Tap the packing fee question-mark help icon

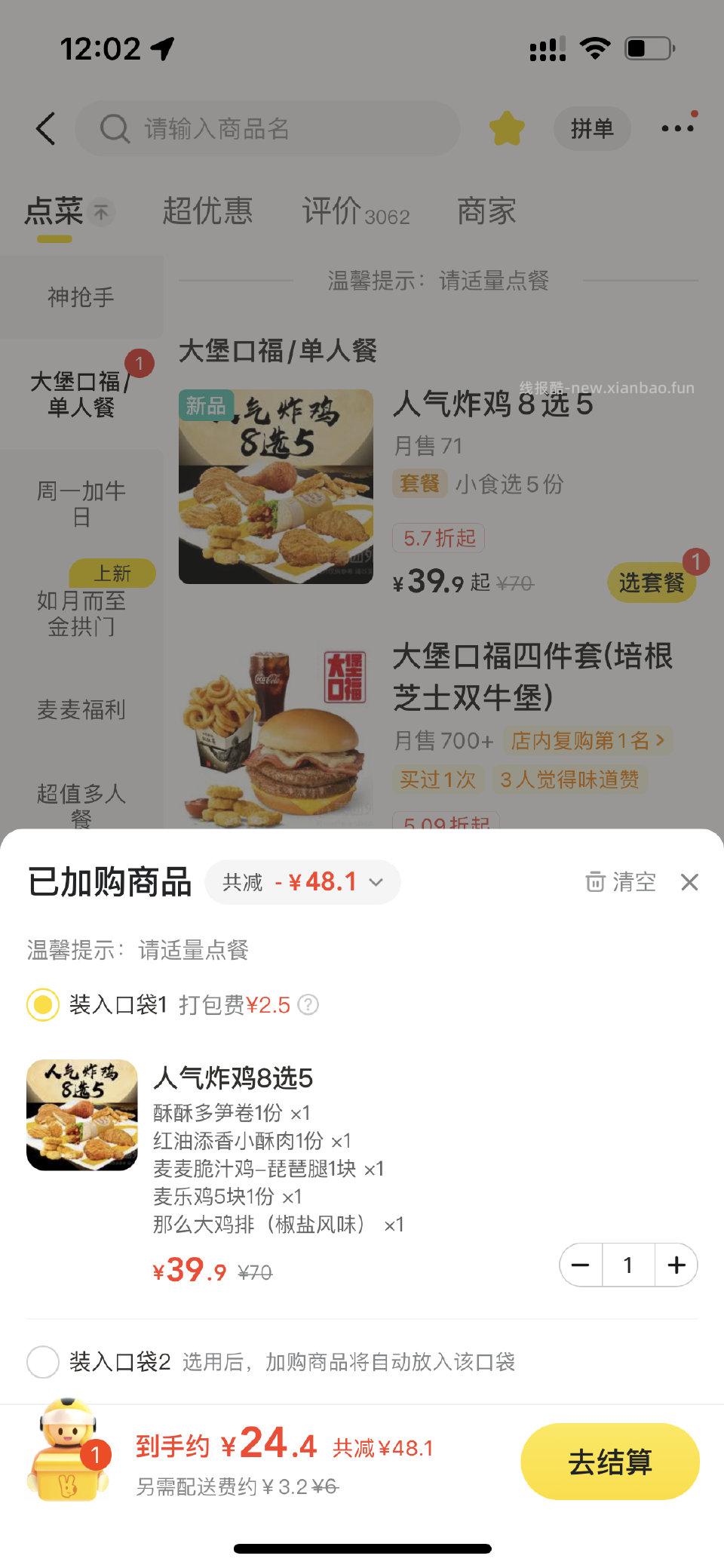click(x=310, y=1004)
